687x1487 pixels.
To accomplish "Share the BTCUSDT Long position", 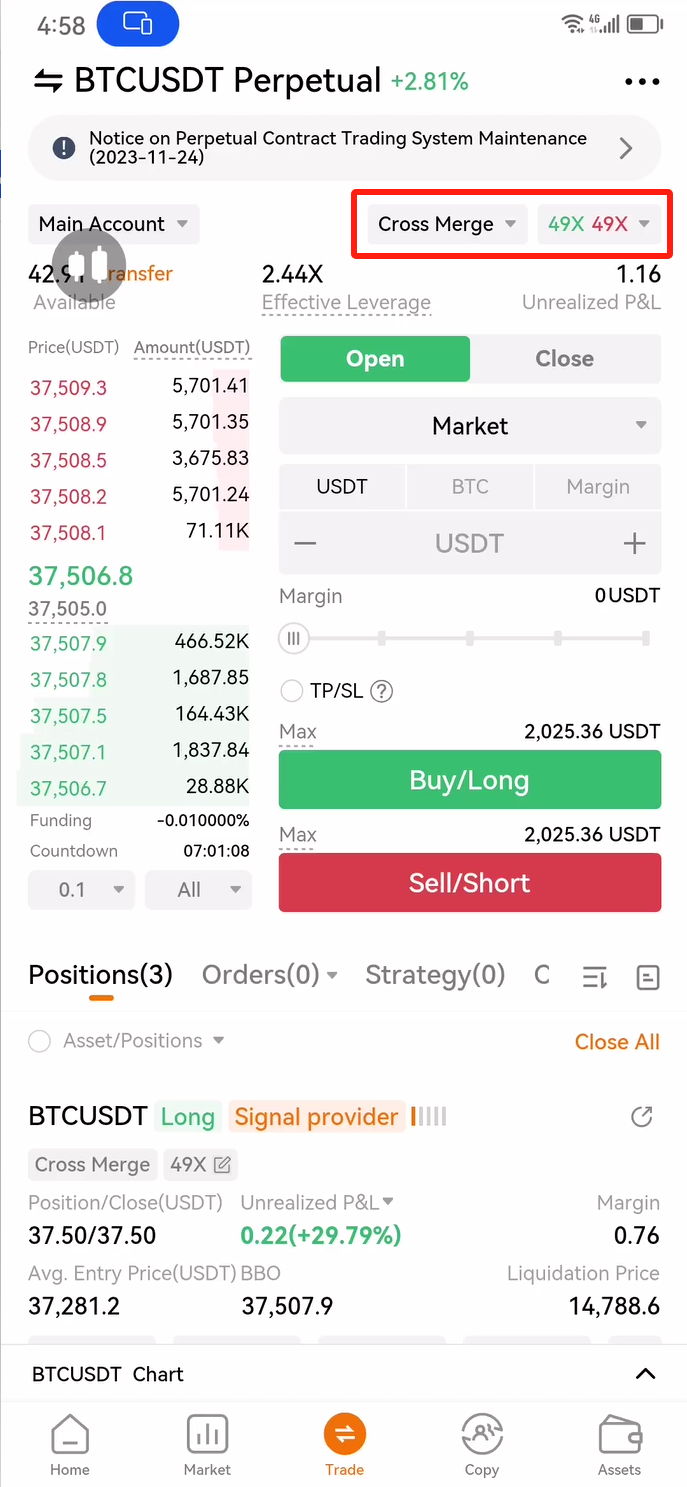I will [x=642, y=1117].
